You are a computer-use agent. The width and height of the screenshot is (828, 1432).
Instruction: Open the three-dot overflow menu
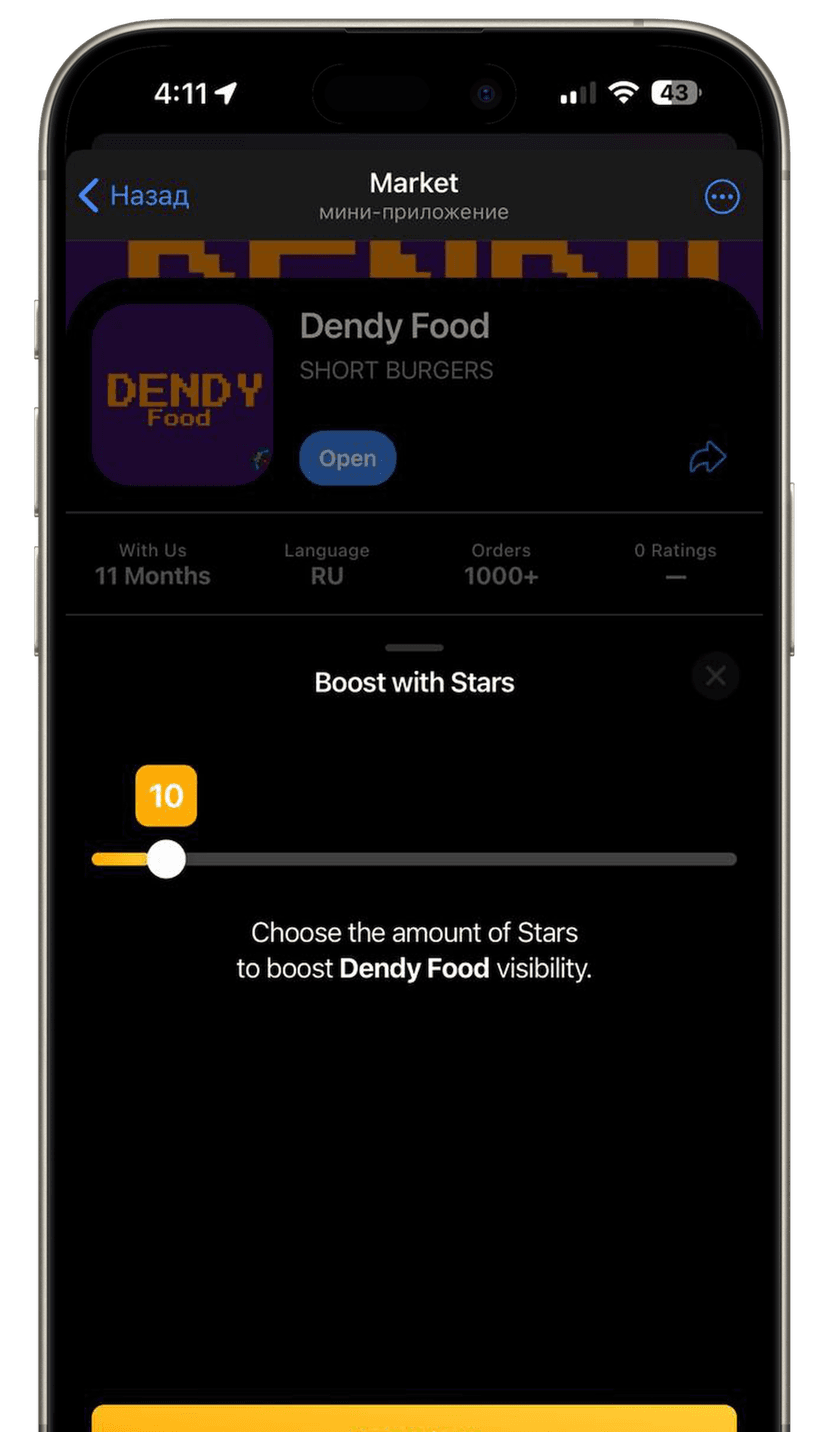pos(722,197)
